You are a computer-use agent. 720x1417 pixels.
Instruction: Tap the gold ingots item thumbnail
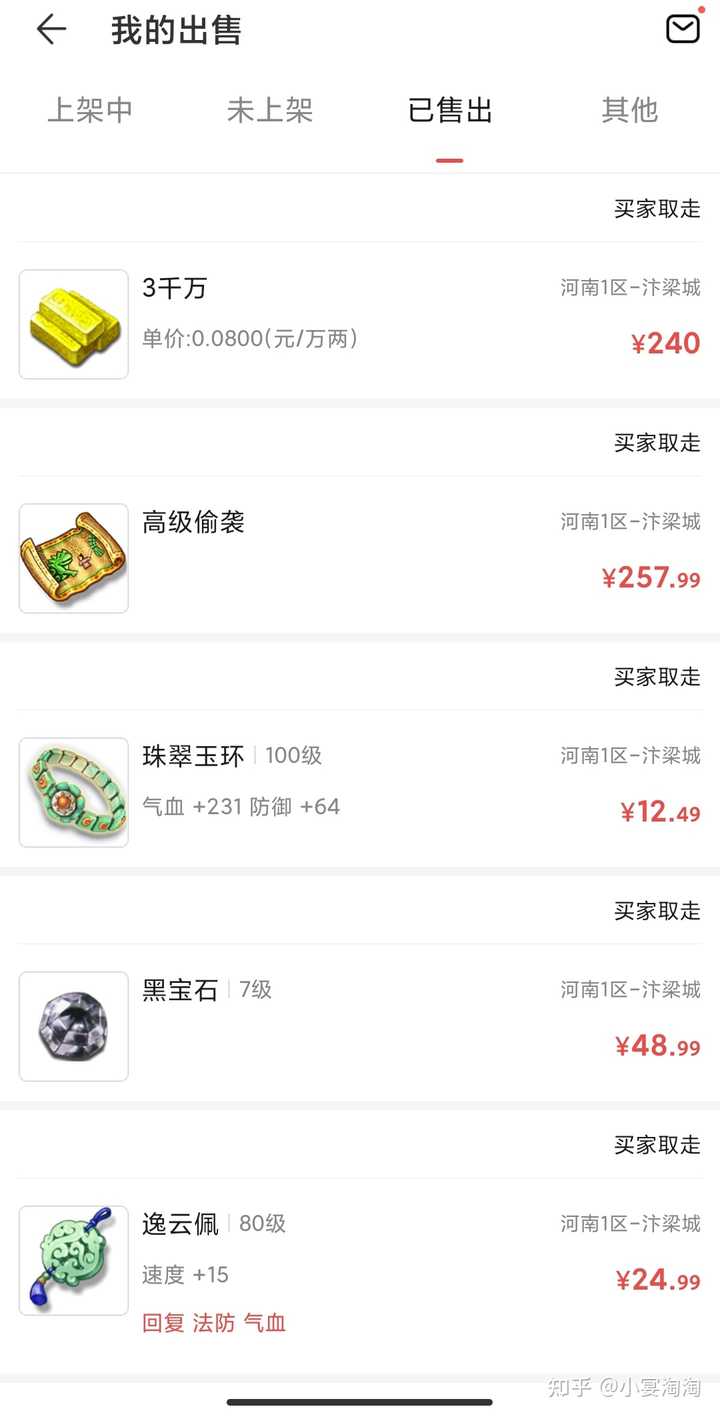[x=73, y=324]
